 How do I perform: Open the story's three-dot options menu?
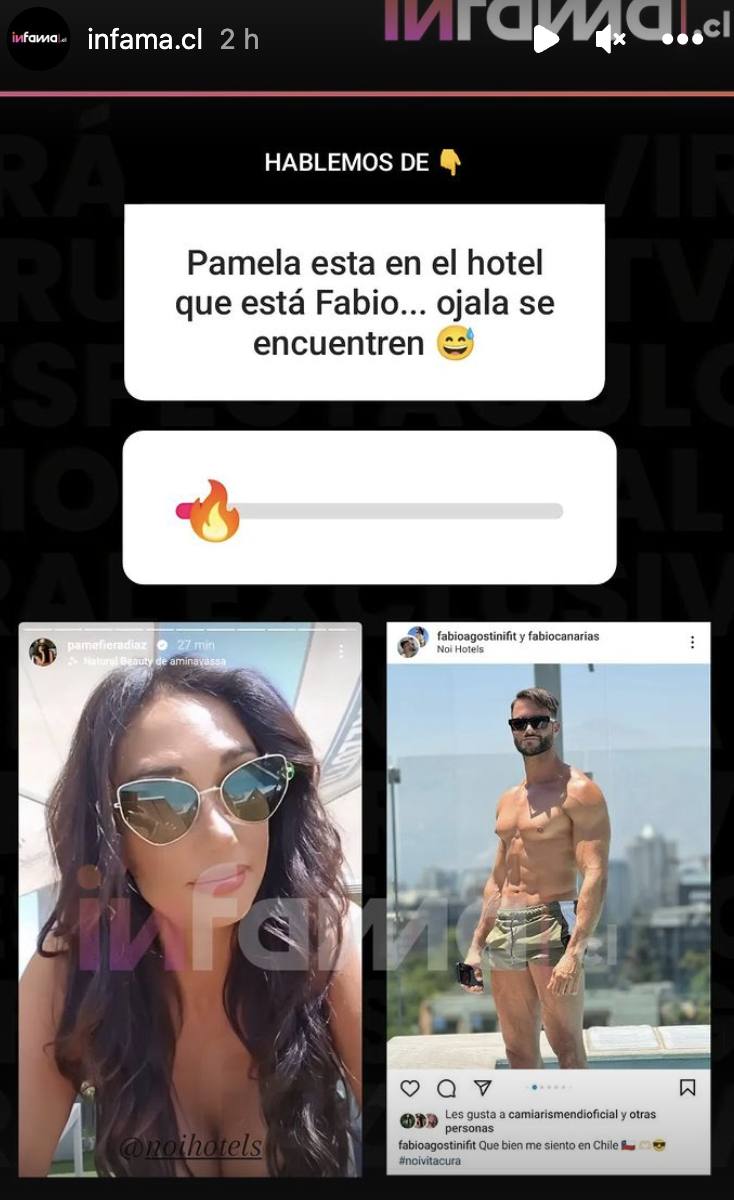click(x=683, y=39)
